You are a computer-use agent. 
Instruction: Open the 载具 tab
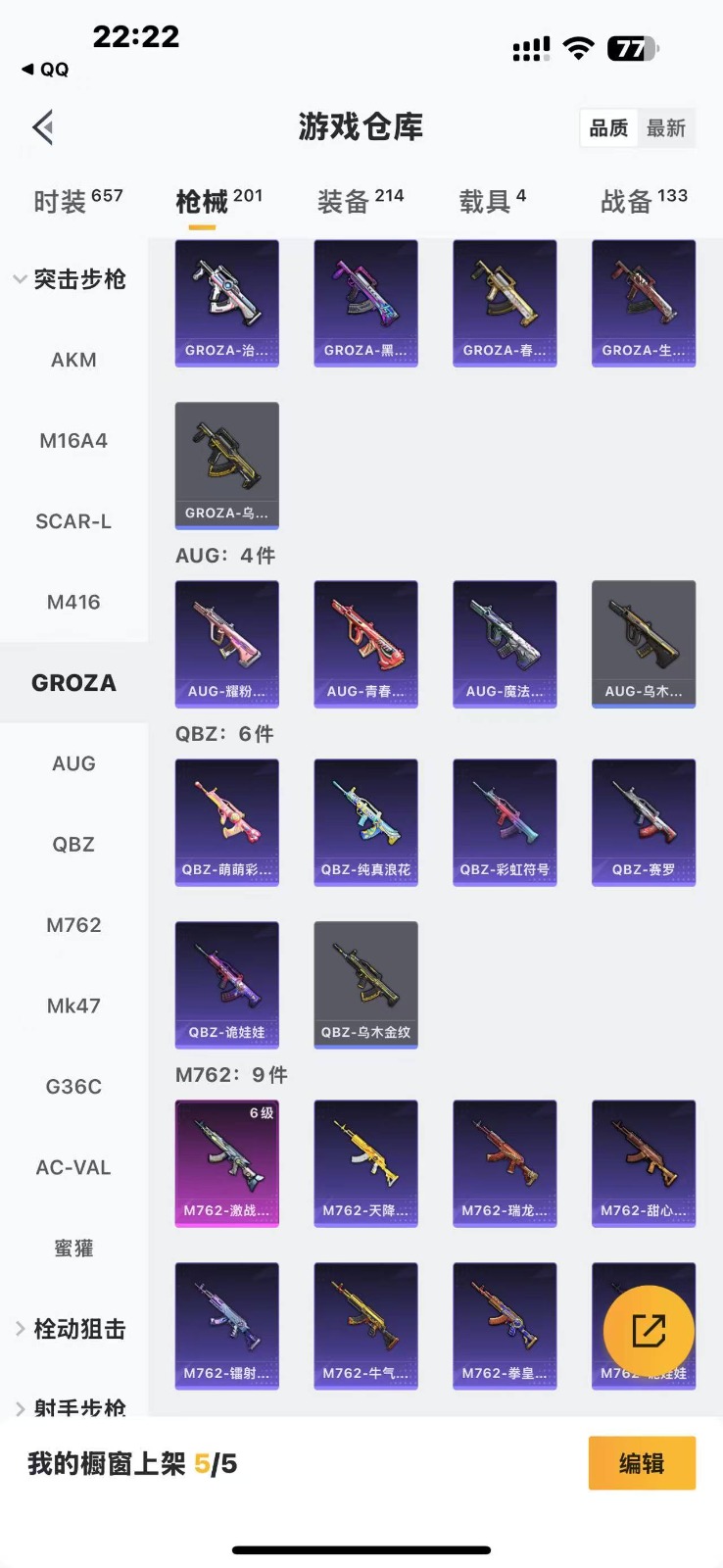click(x=492, y=201)
